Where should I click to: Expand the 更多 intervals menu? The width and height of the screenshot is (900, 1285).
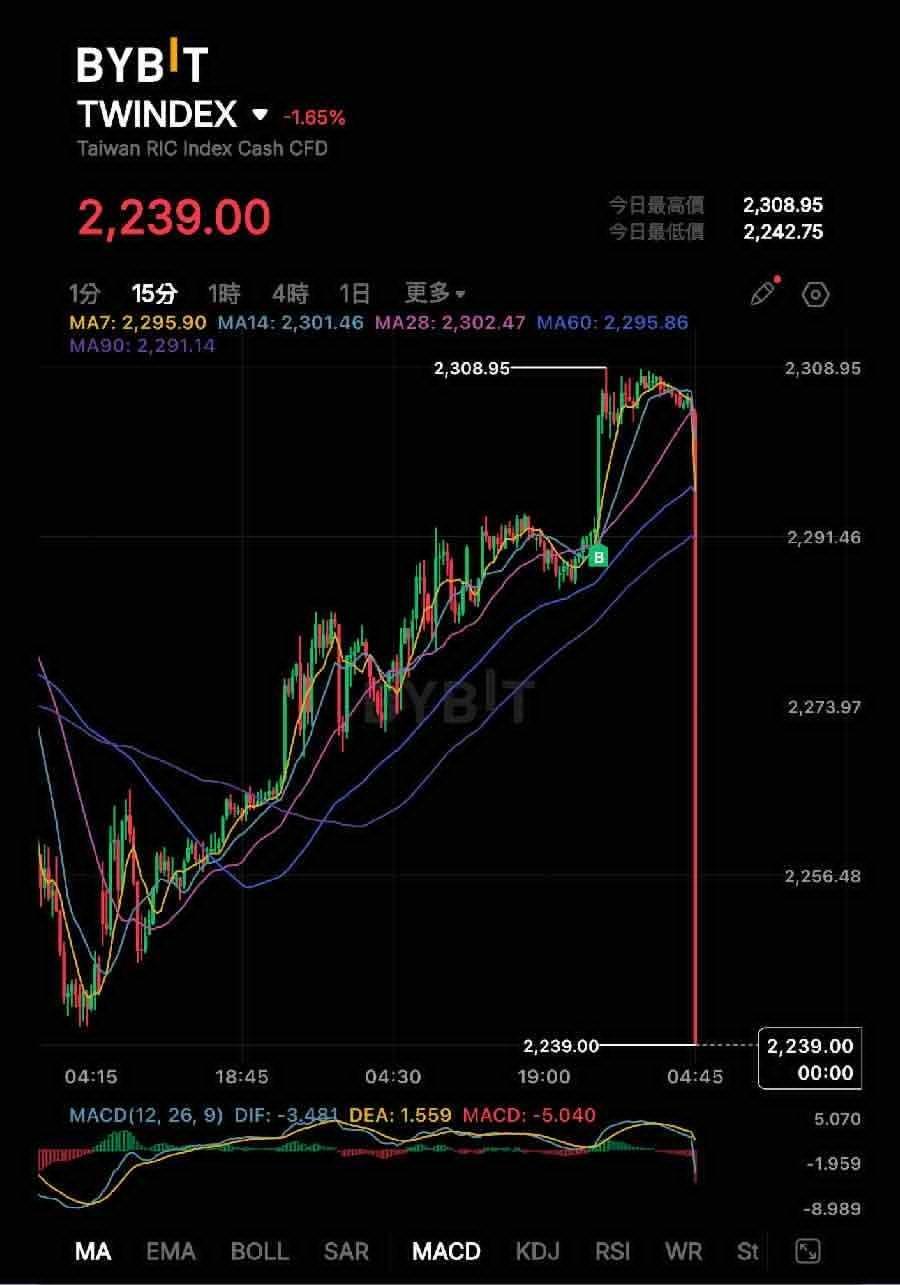(x=434, y=294)
